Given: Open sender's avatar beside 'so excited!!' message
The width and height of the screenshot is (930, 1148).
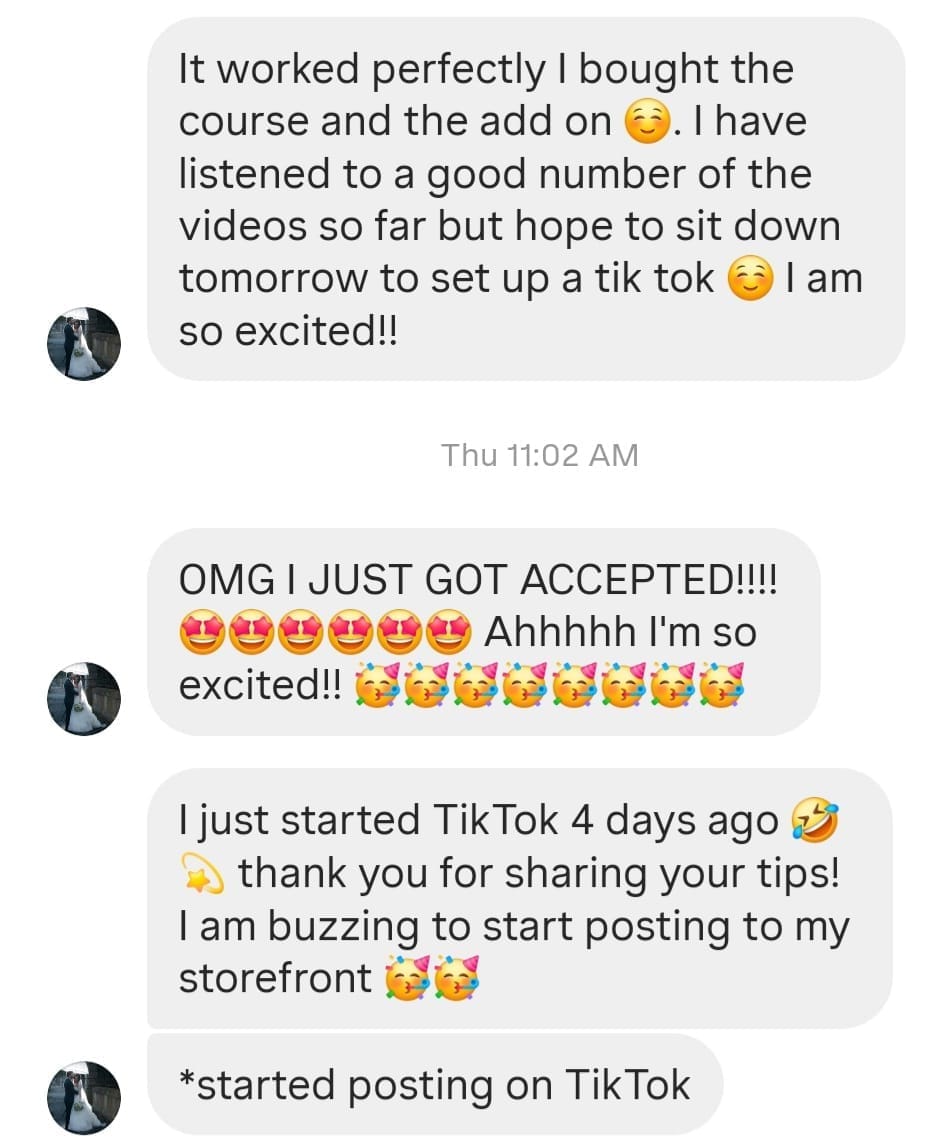Looking at the screenshot, I should [x=84, y=343].
